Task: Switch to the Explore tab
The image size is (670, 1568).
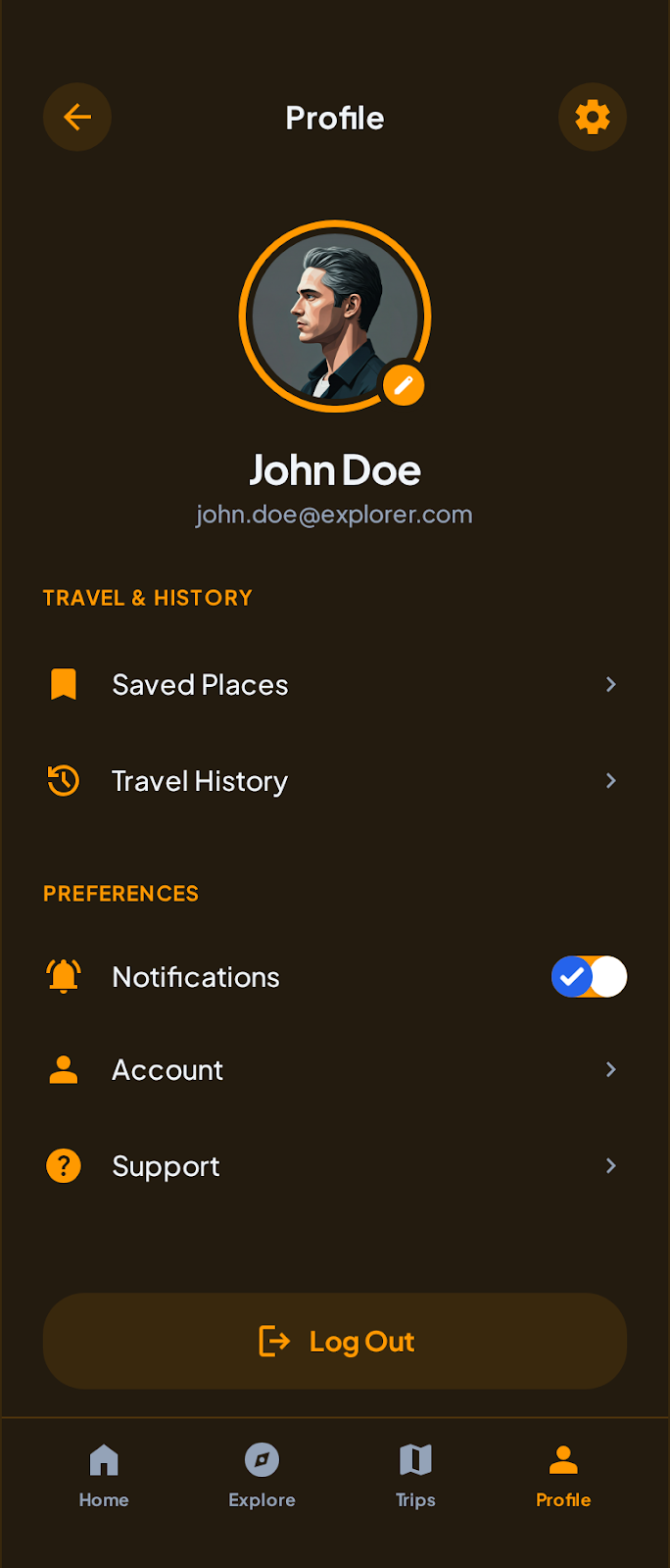Action: pyautogui.click(x=262, y=1475)
